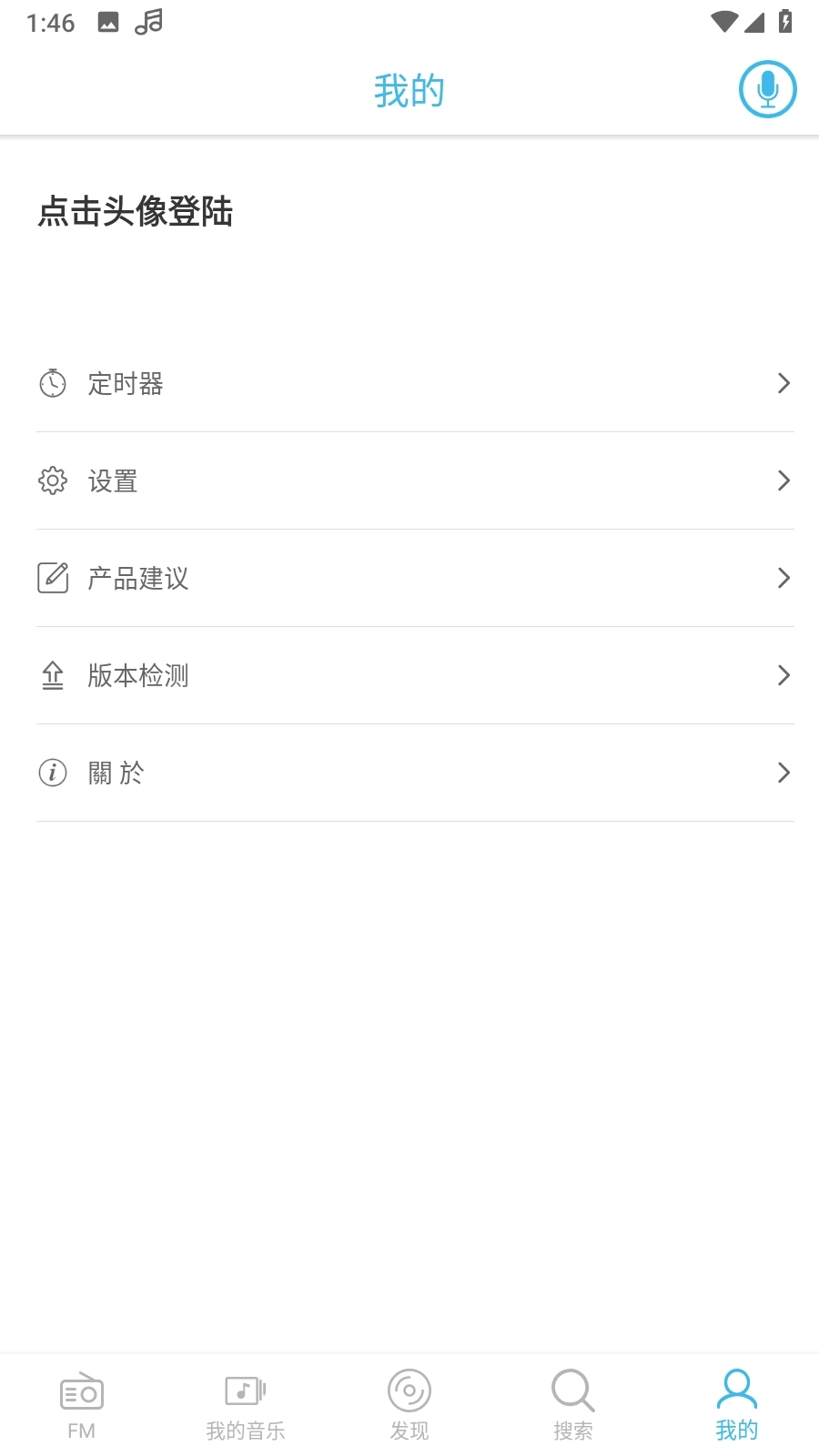Select the FM radio icon in bottom bar
Viewport: 819px width, 1456px height.
tap(80, 1390)
